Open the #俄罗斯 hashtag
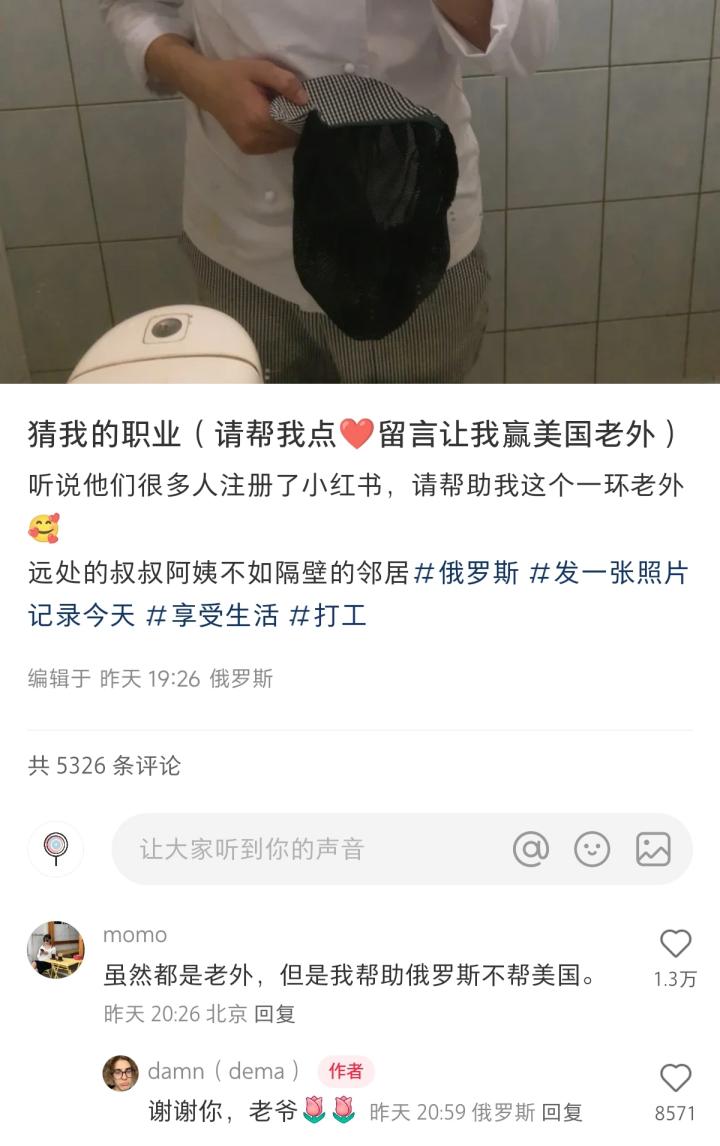Screen dimensions: 720x1146 (x=466, y=574)
